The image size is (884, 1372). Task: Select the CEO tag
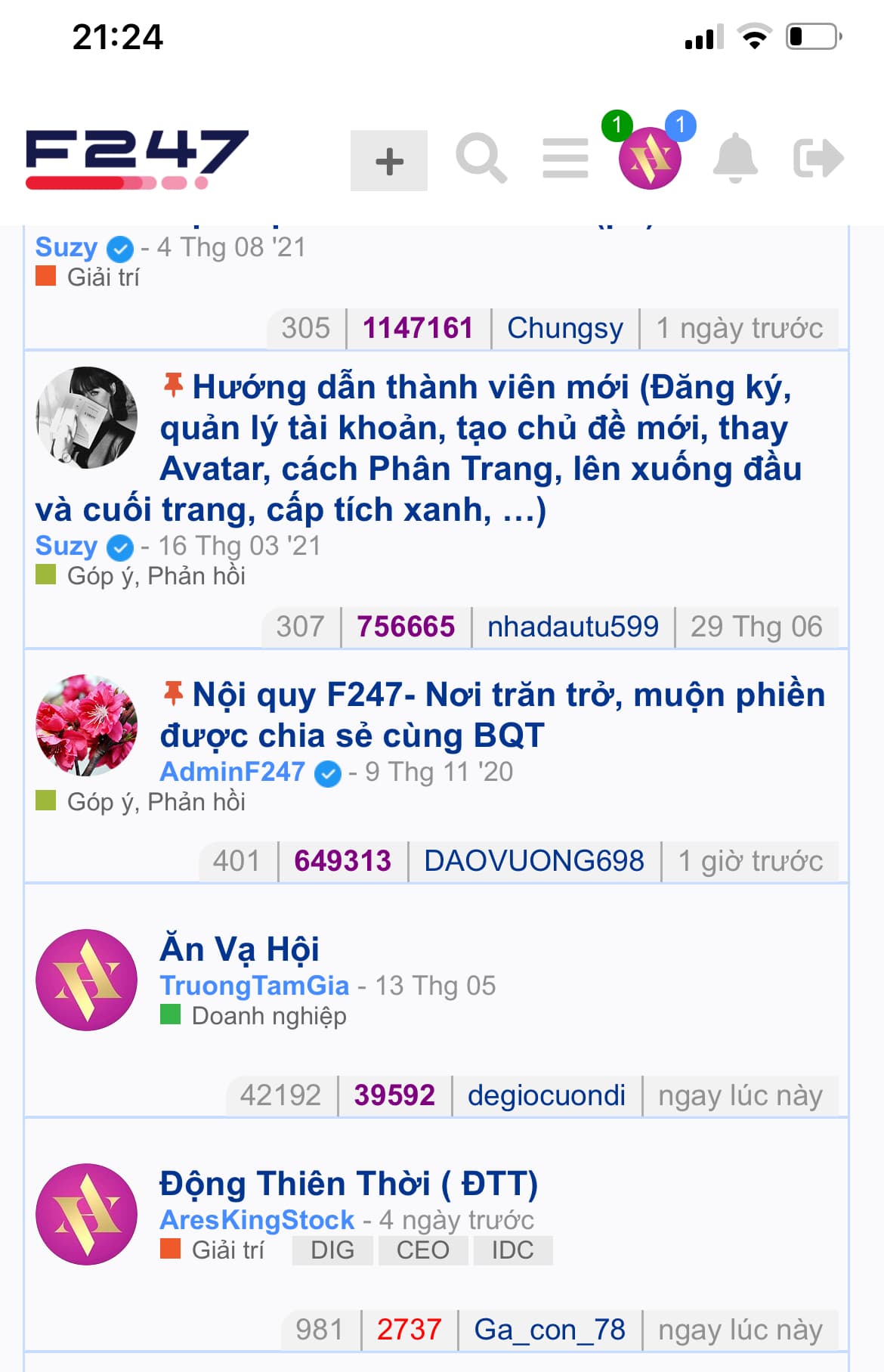422,1250
